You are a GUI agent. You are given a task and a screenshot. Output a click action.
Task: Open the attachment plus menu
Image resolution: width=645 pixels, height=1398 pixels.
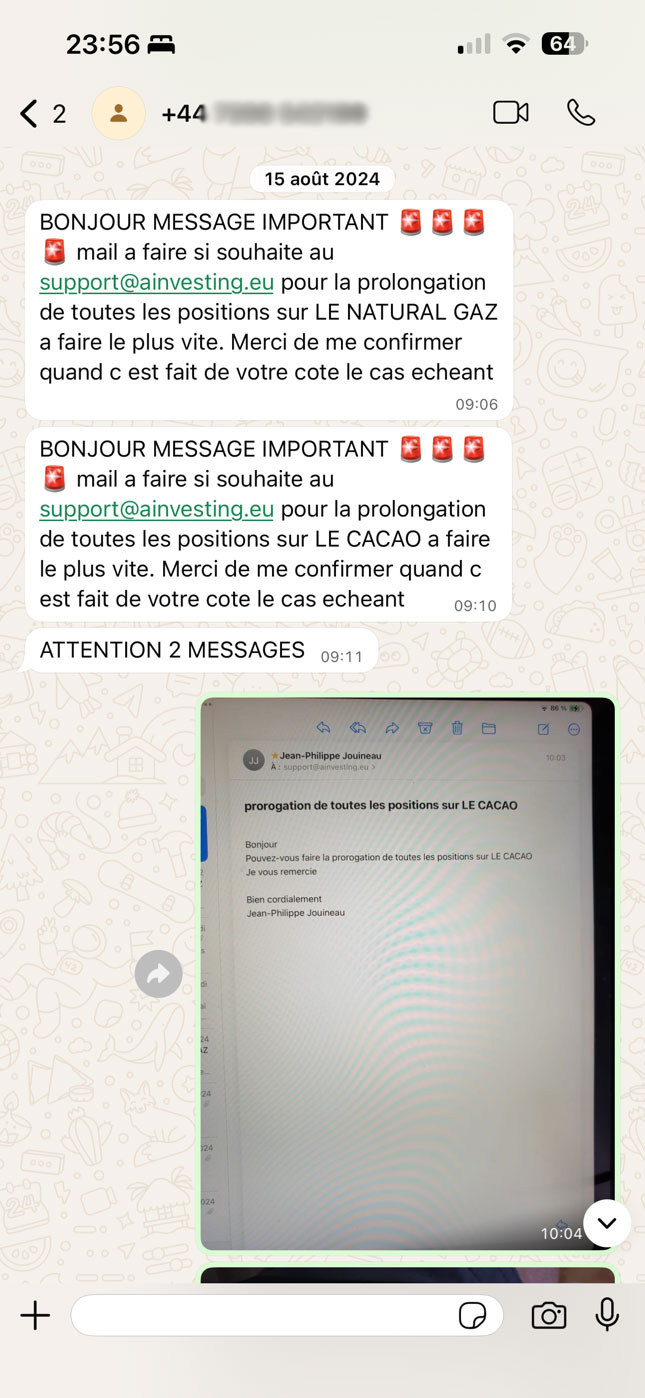pos(35,1315)
